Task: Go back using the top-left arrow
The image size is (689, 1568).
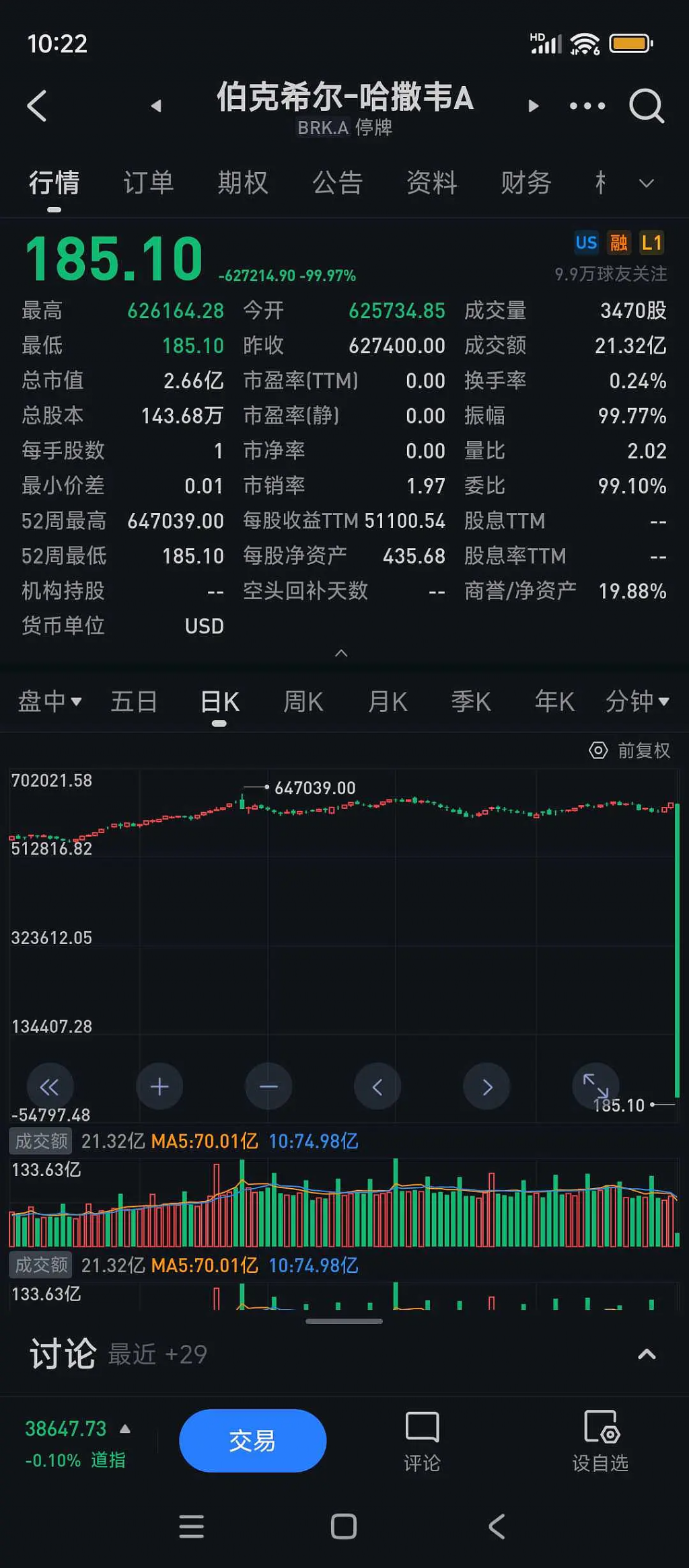Action: click(x=38, y=106)
